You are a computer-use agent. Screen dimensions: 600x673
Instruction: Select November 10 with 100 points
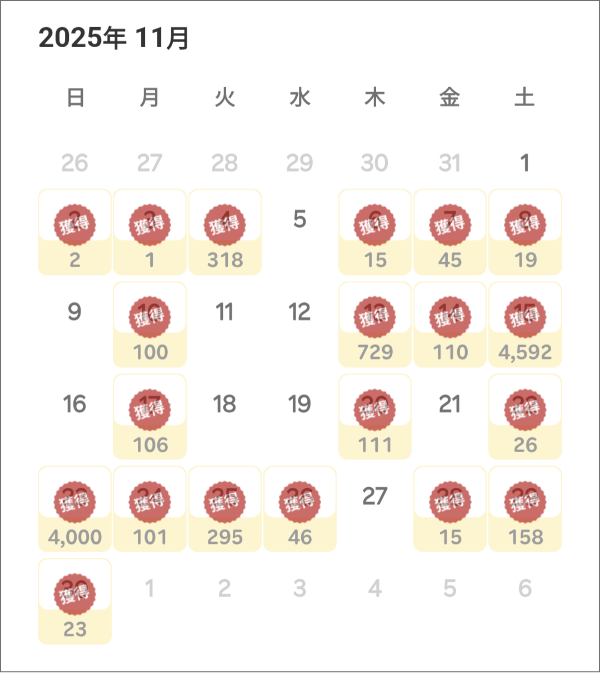point(150,324)
